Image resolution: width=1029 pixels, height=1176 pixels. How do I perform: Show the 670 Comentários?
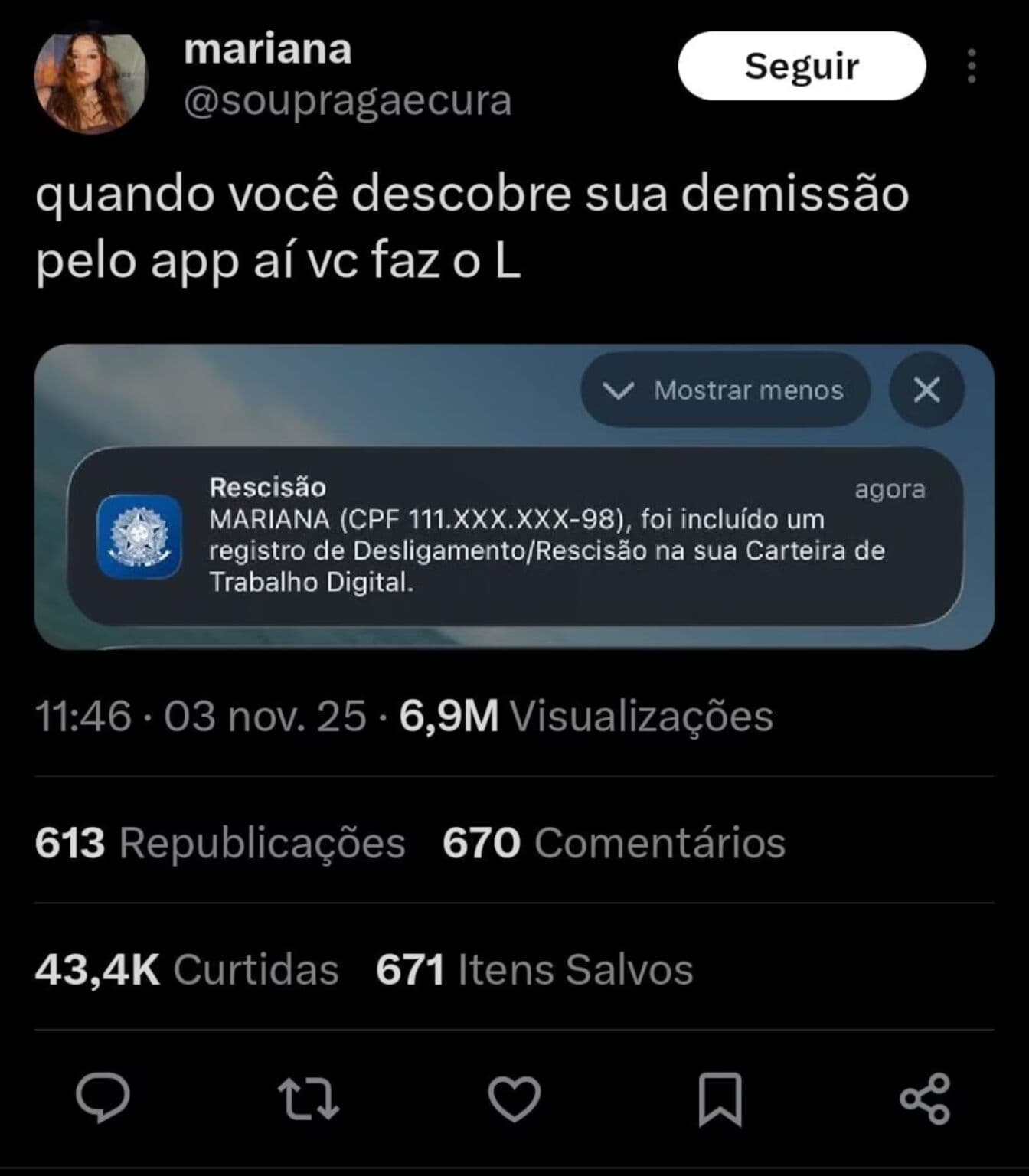[611, 844]
